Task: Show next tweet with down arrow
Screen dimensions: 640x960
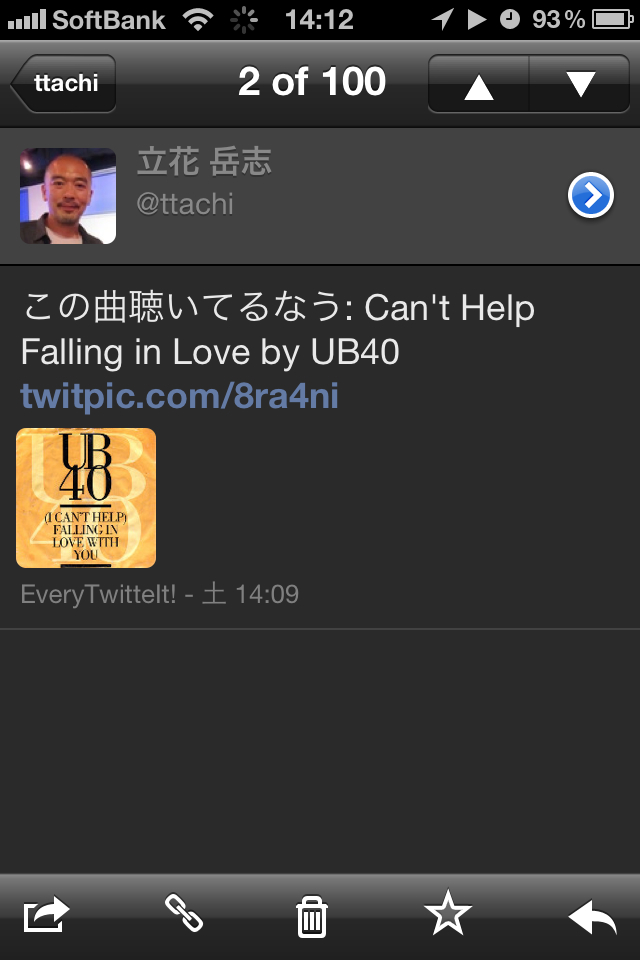Action: point(580,84)
